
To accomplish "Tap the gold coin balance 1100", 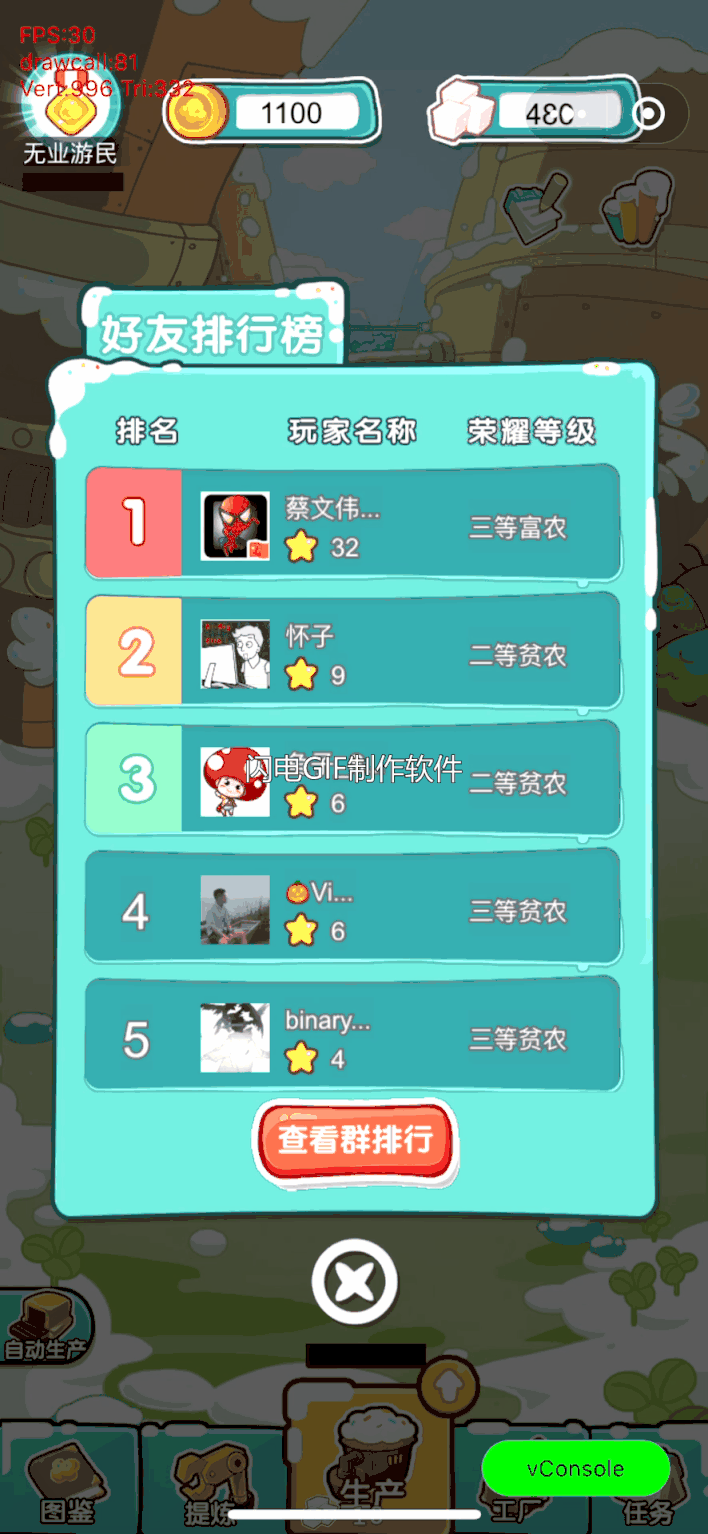I will point(272,112).
